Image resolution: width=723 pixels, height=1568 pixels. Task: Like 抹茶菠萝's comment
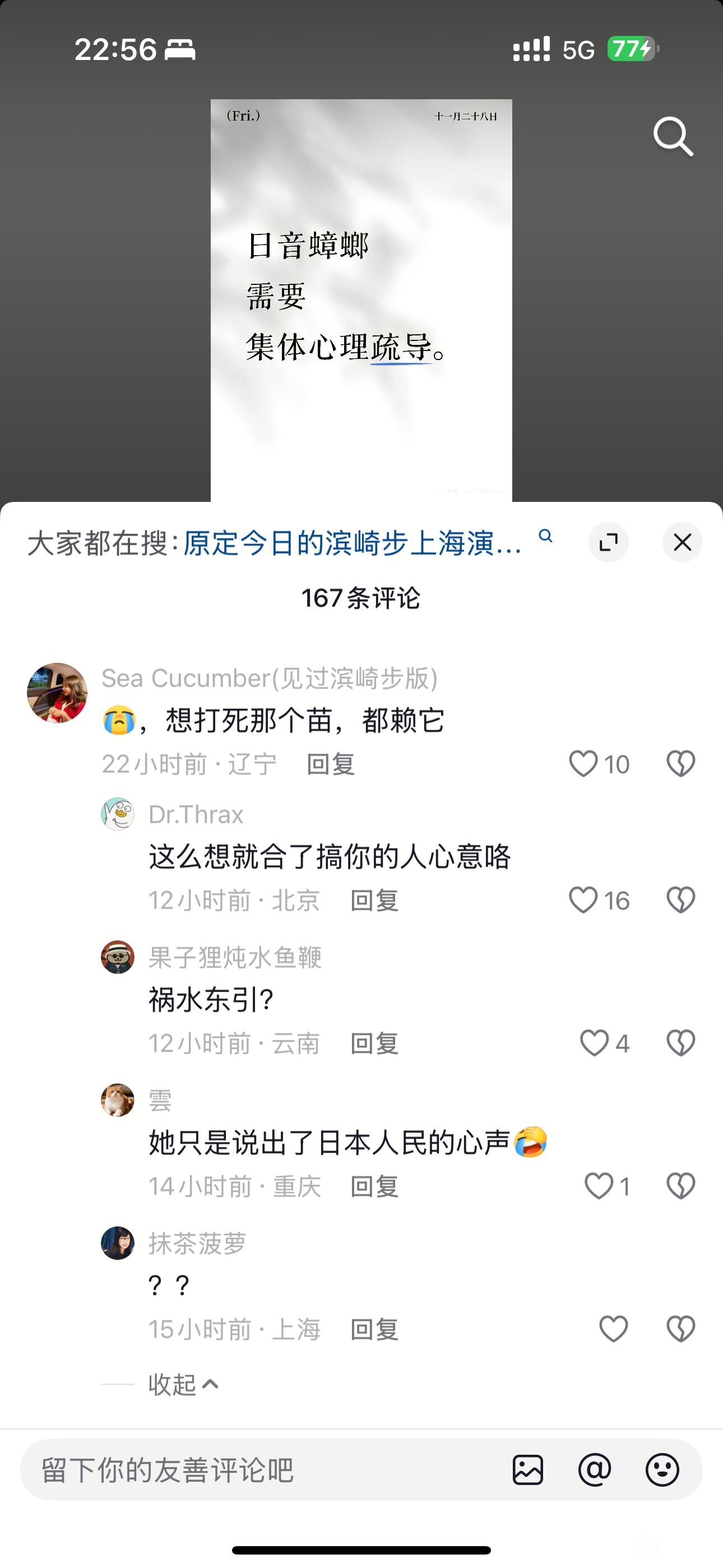point(613,1328)
